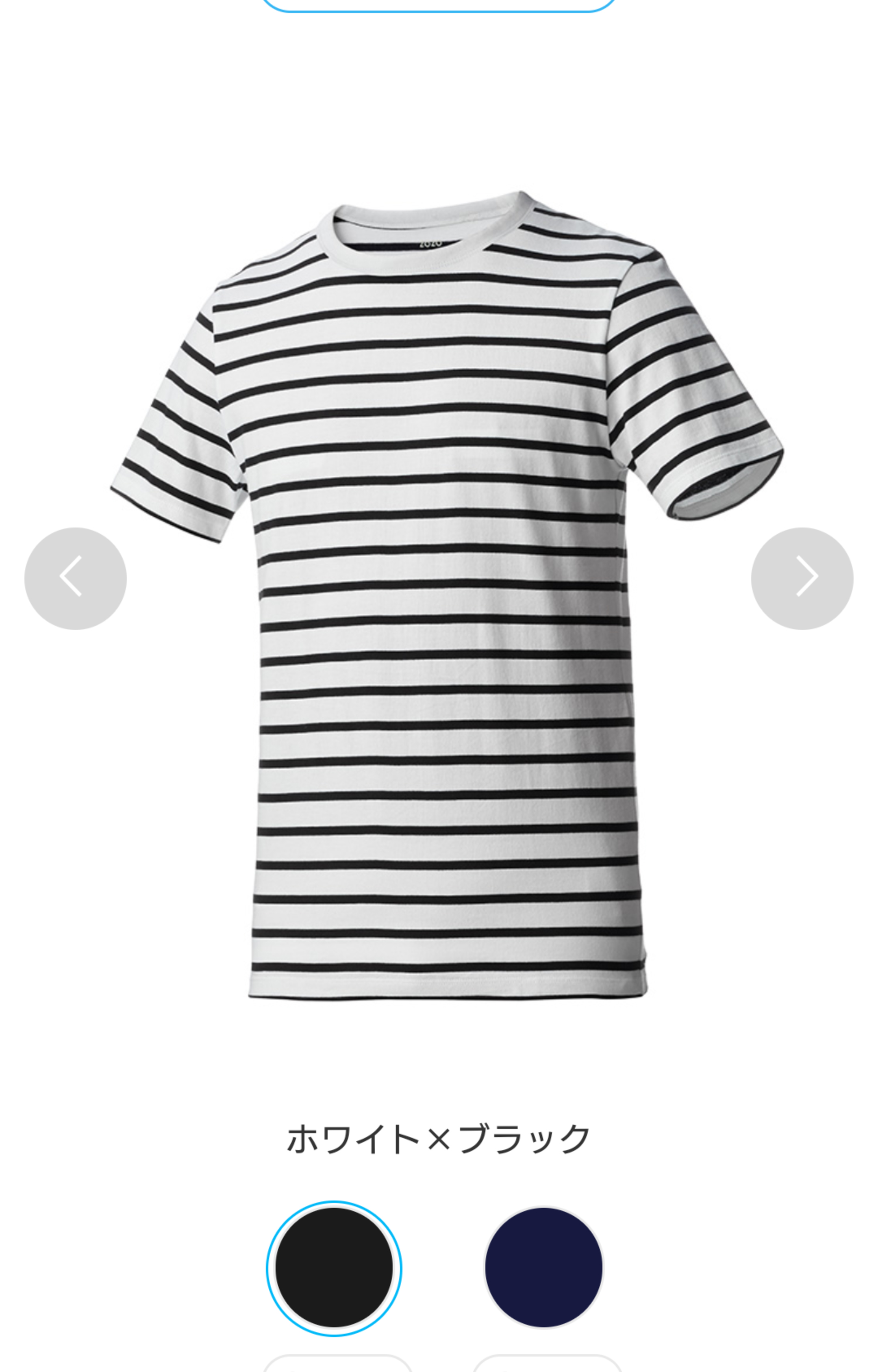Viewport: 878px width, 1372px height.
Task: Choose the navy color swatch
Action: 543,1268
